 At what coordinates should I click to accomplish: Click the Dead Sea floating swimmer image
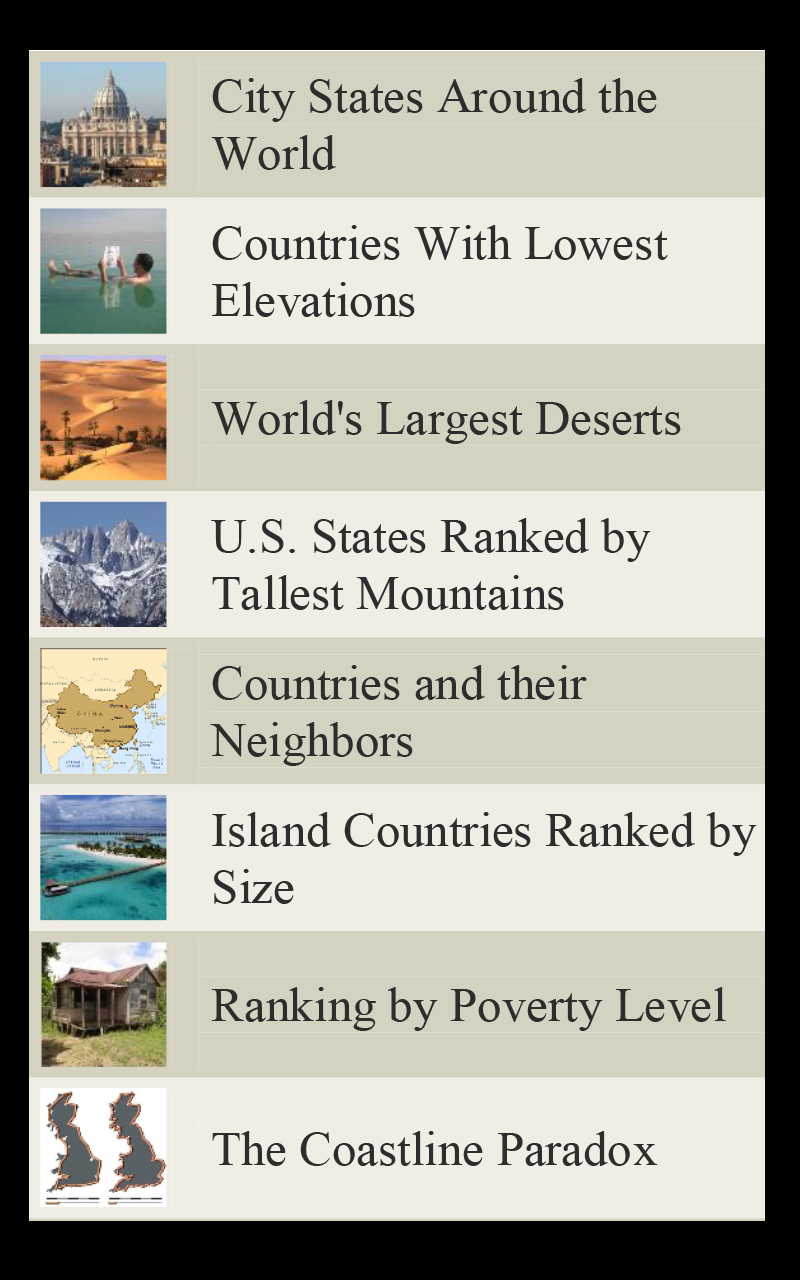(104, 268)
